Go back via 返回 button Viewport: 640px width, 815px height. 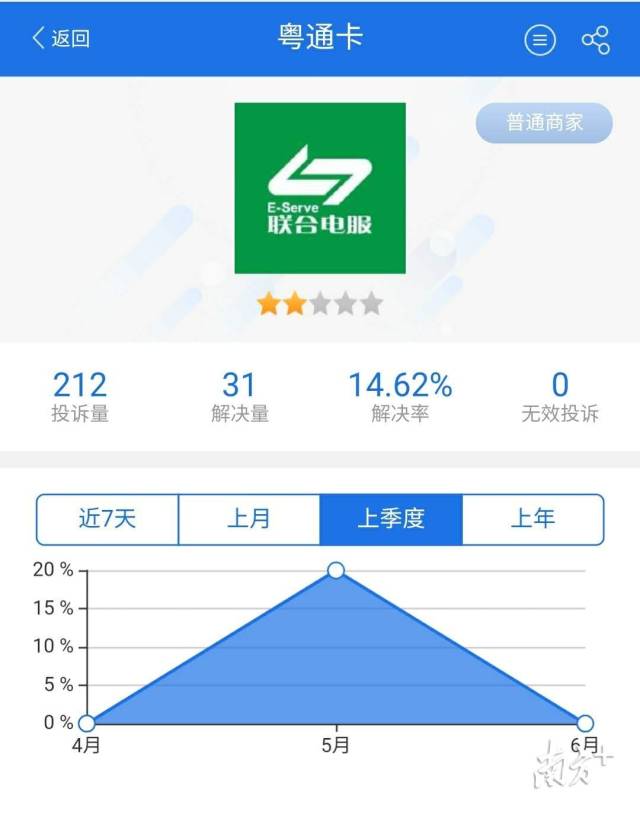(x=61, y=39)
